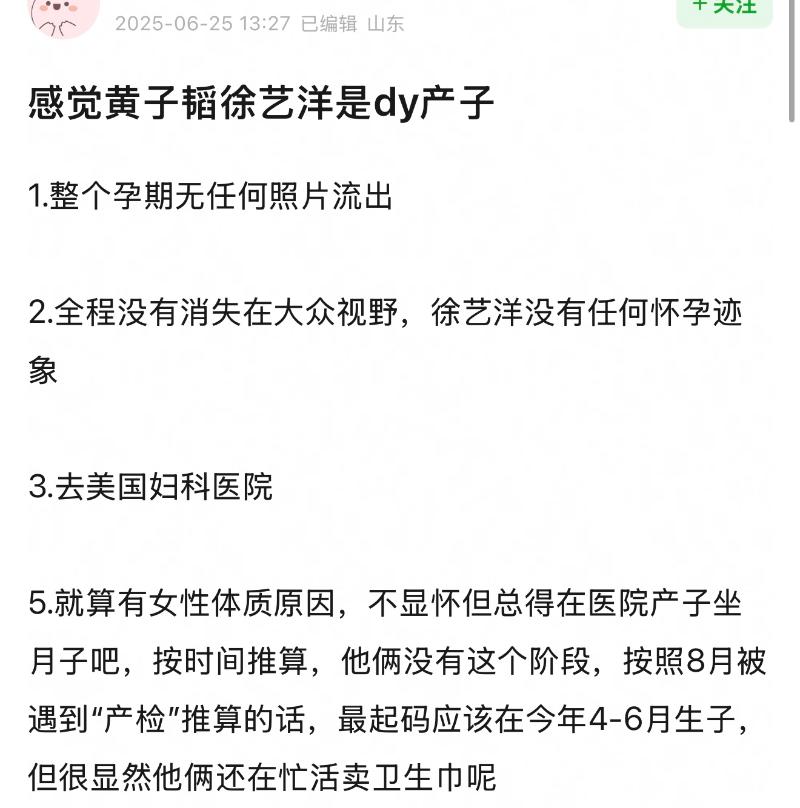Image resolution: width=800 pixels, height=808 pixels.
Task: Tap the +关注 follow button
Action: pyautogui.click(x=725, y=9)
